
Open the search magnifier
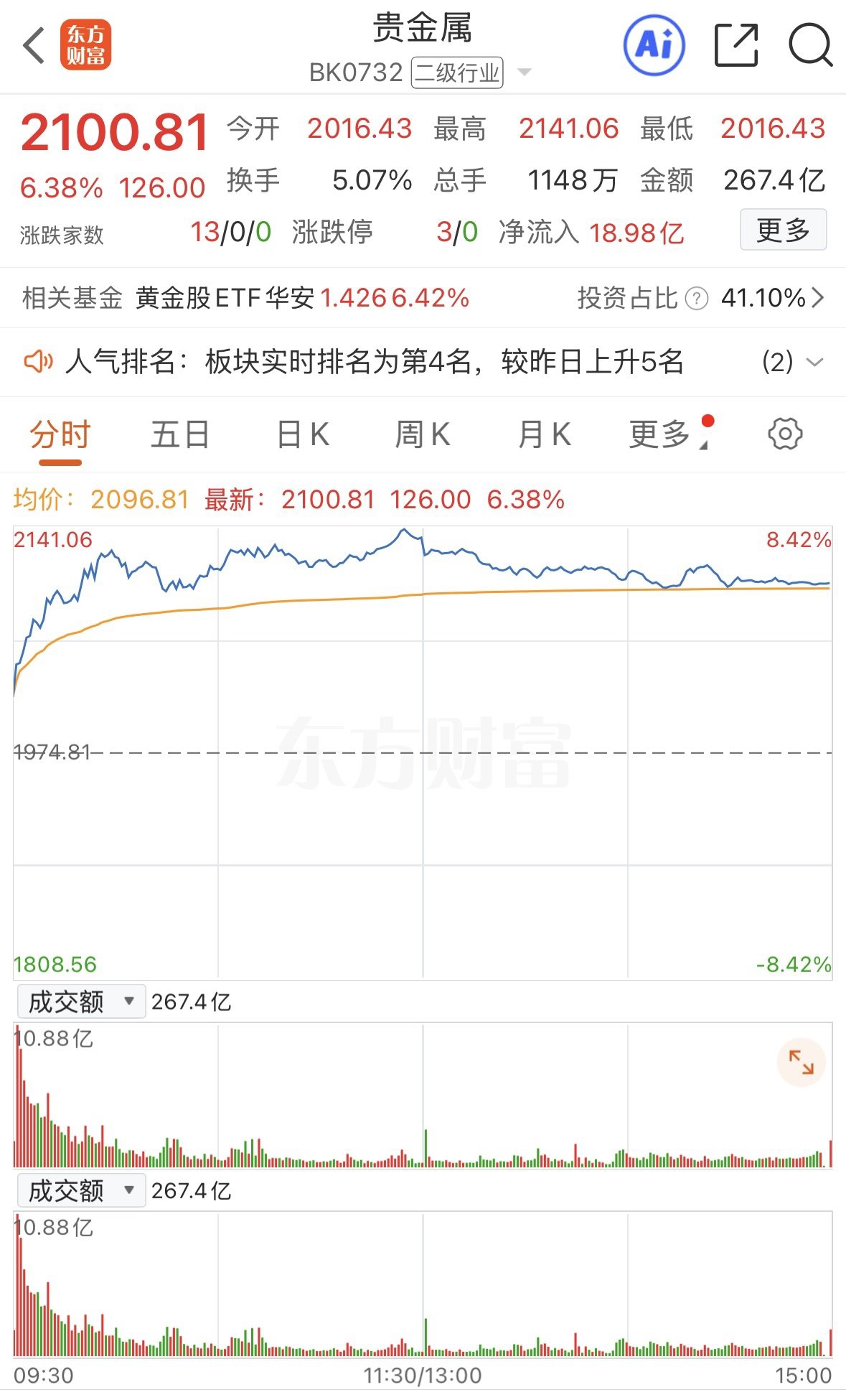[810, 45]
